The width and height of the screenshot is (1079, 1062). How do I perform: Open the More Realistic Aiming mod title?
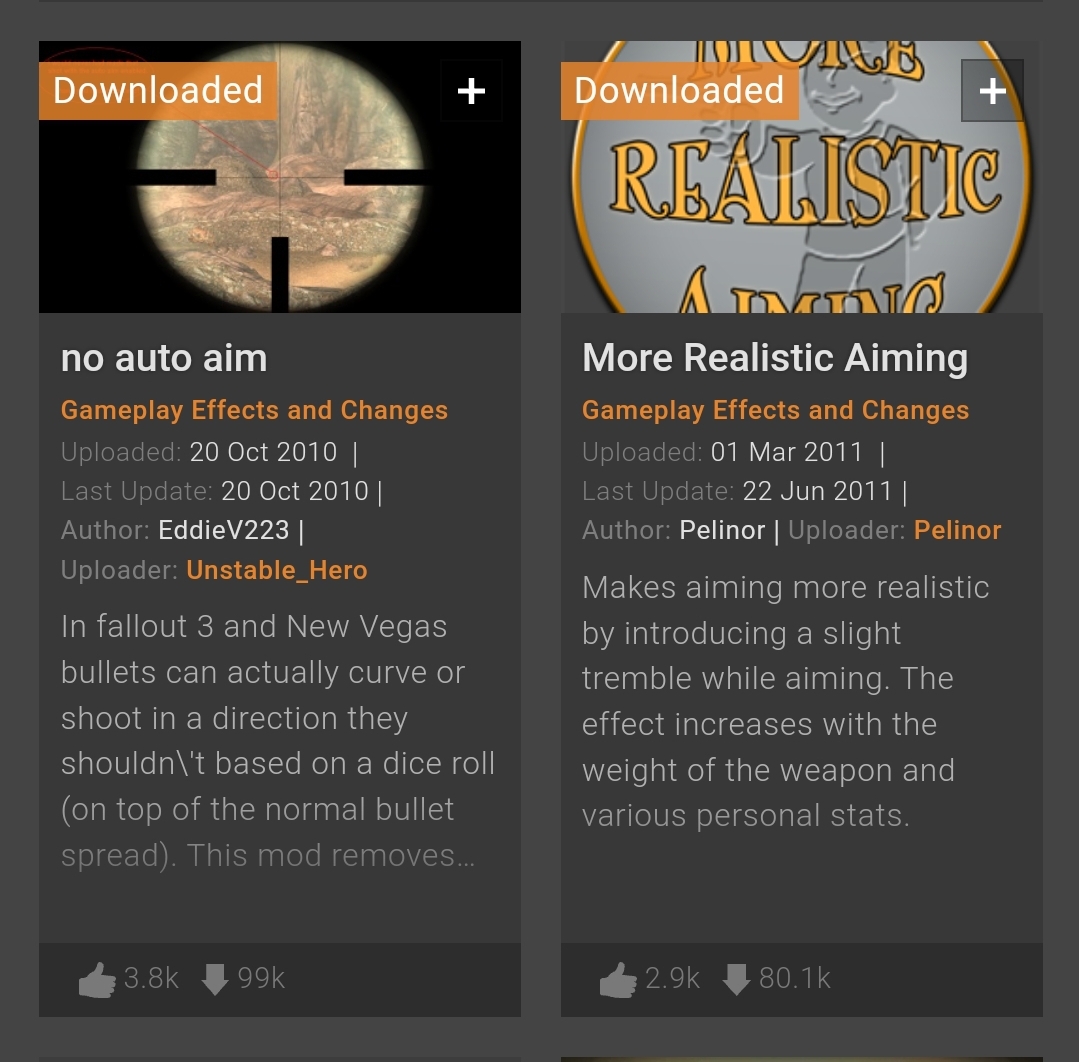coord(775,358)
